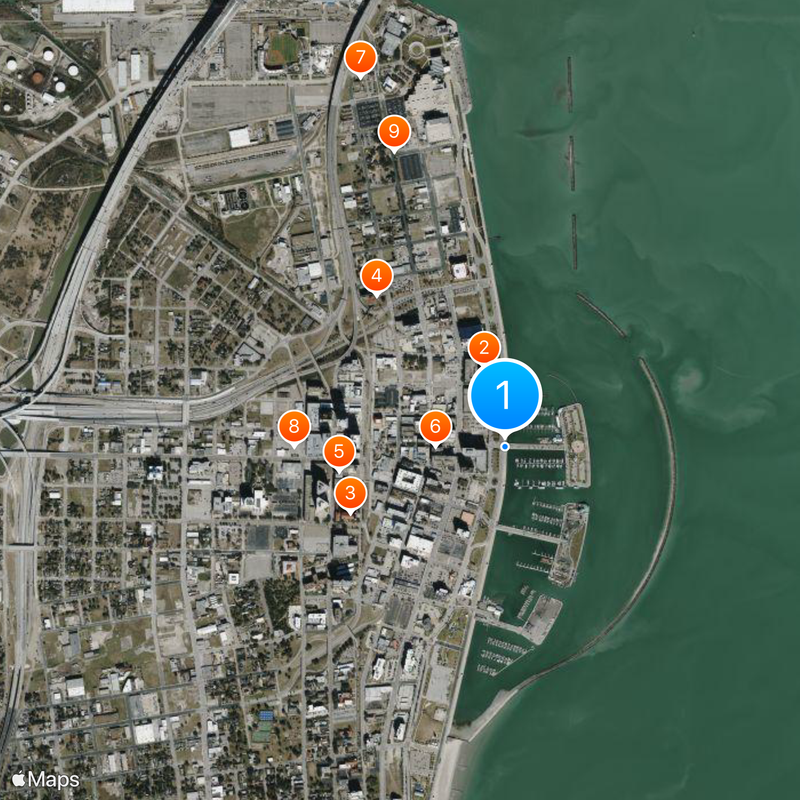Open orange map pin number 7
800x800 pixels.
[x=360, y=56]
